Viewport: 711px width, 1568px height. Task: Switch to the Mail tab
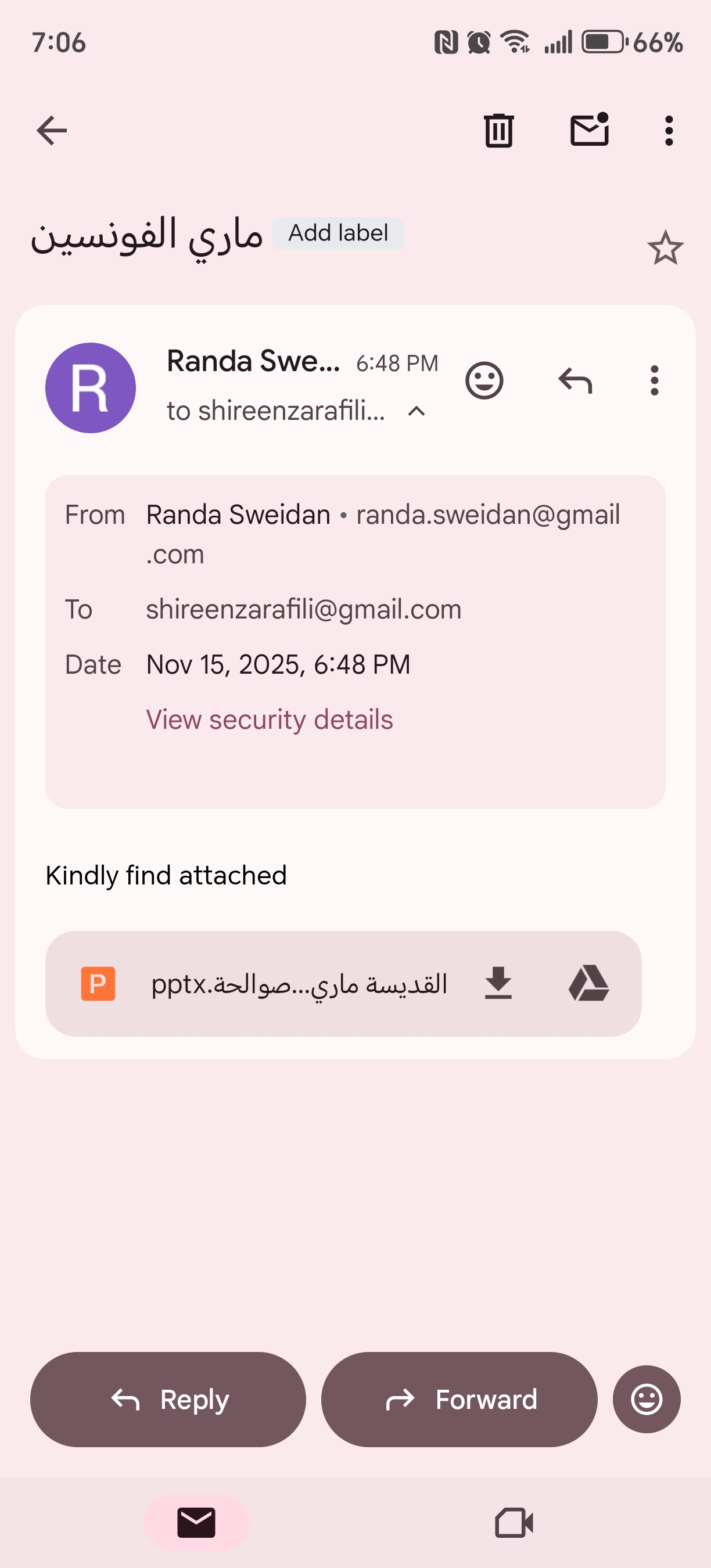[196, 1523]
